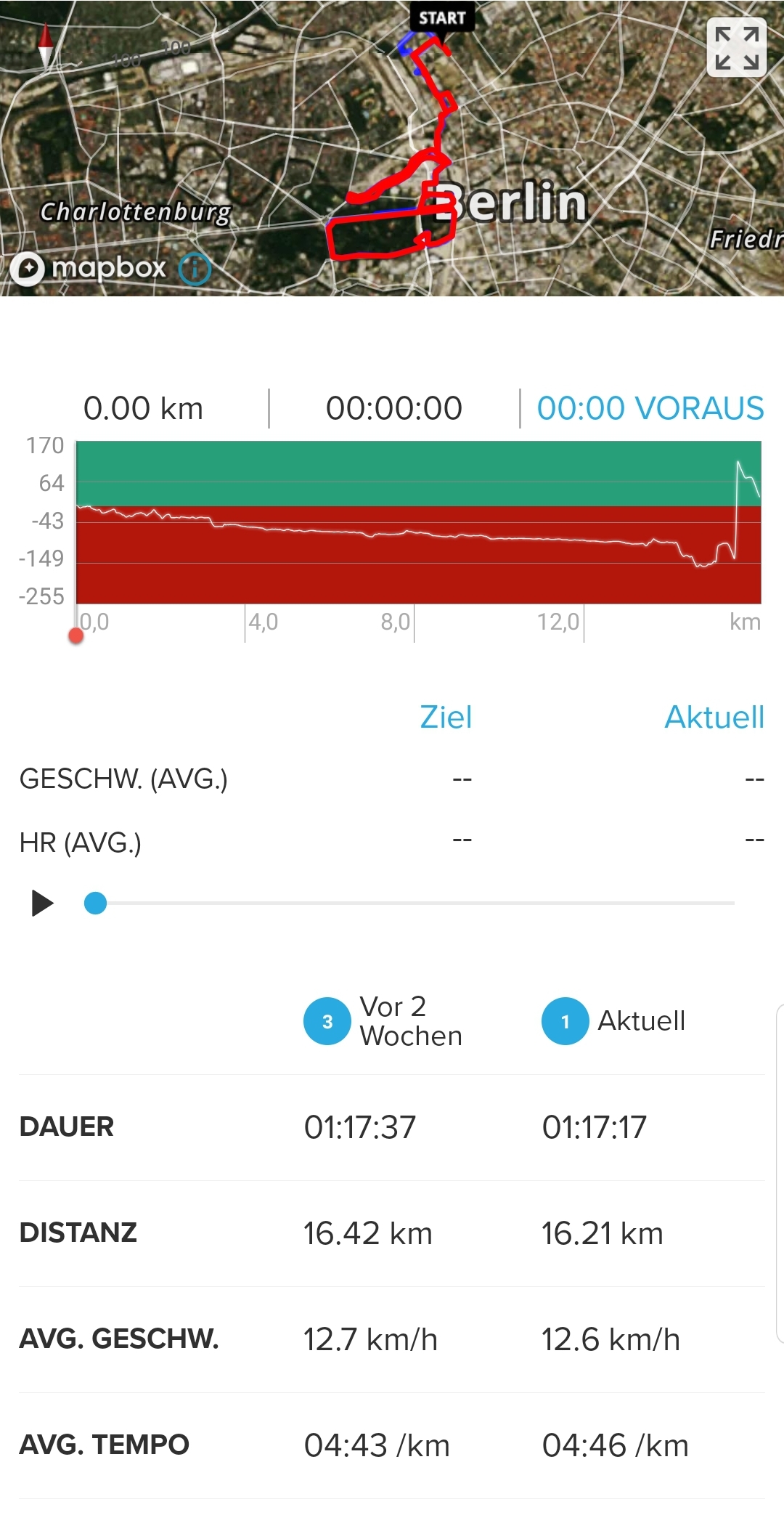Tap the compass arrow on the map

[x=46, y=46]
